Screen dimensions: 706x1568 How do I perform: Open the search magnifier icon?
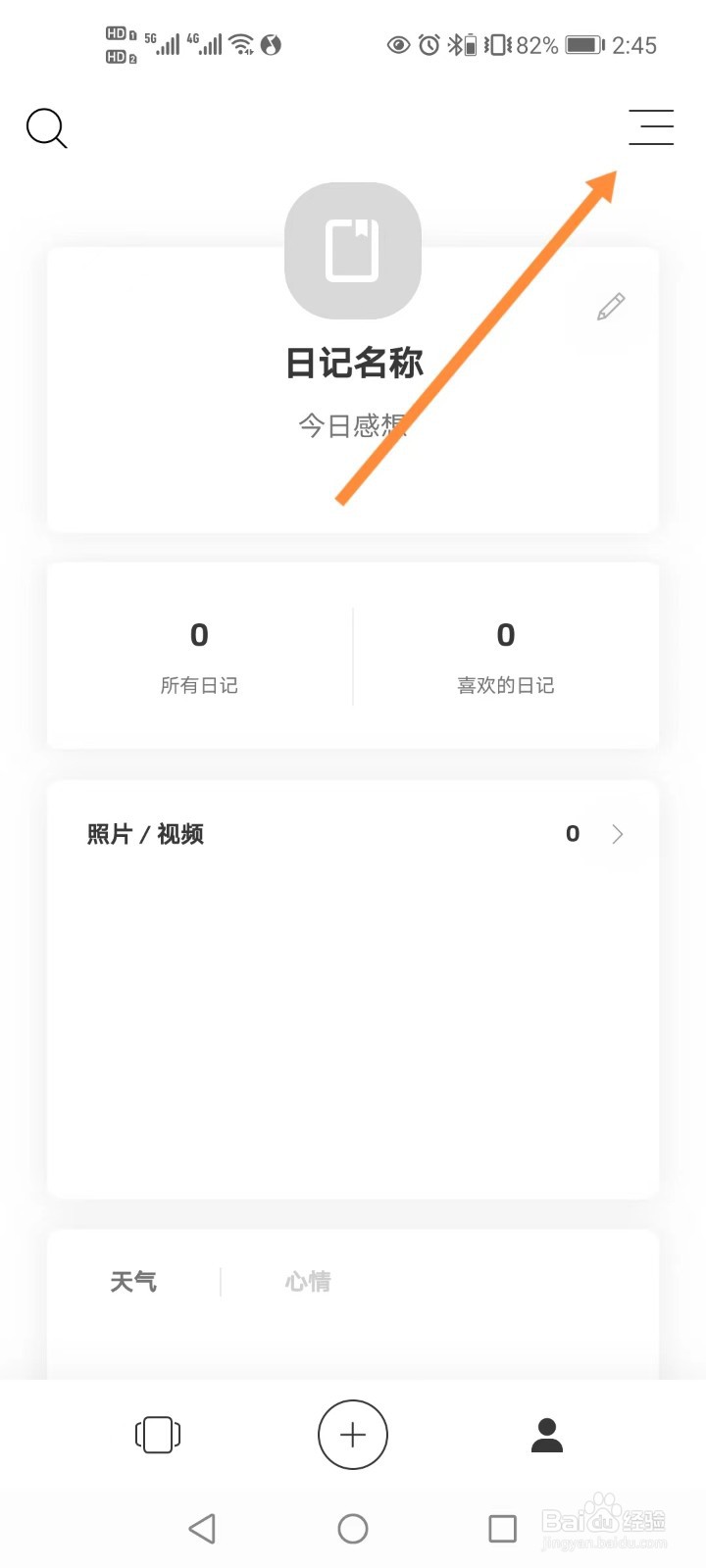pos(46,128)
